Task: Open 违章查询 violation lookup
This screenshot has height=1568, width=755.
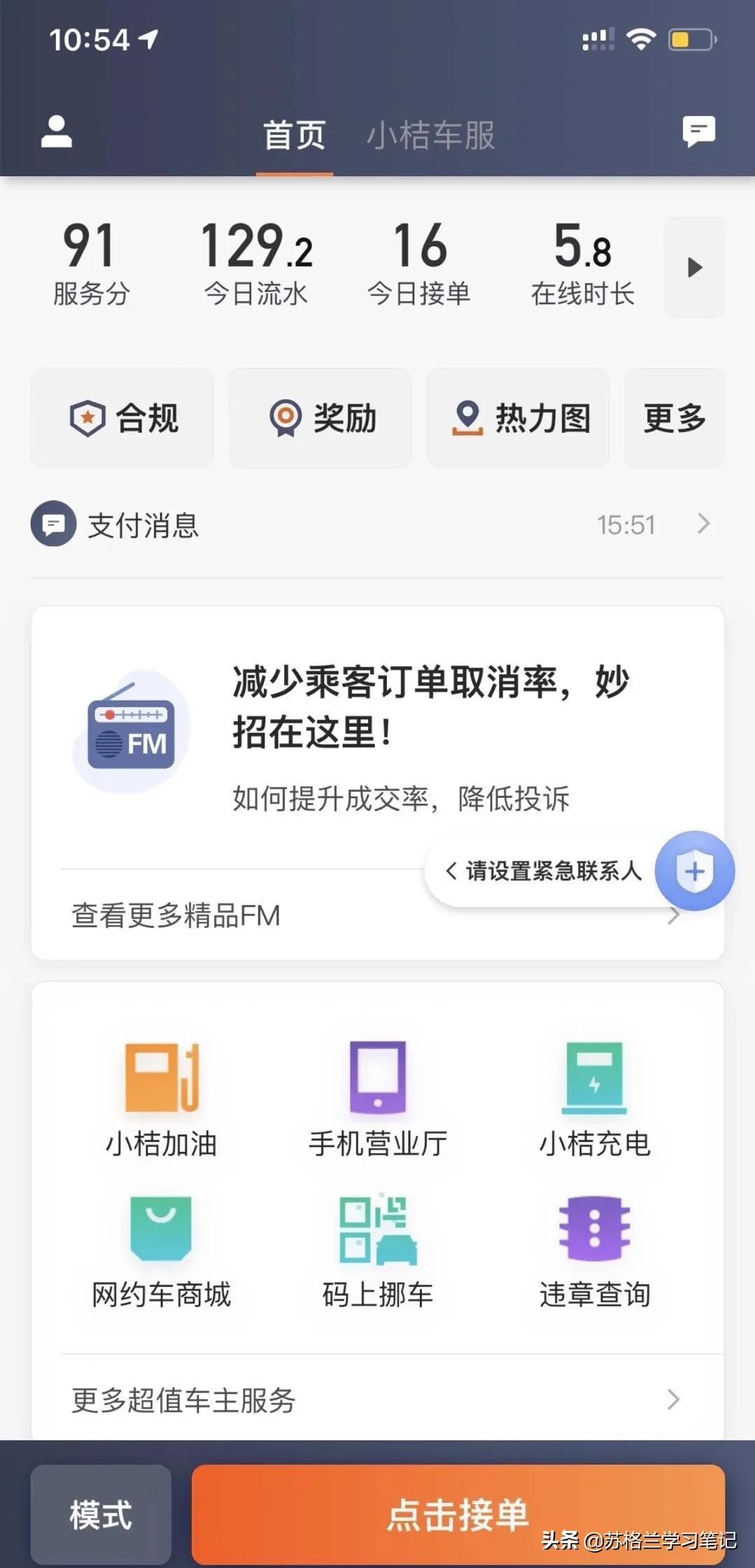Action: pyautogui.click(x=593, y=1252)
